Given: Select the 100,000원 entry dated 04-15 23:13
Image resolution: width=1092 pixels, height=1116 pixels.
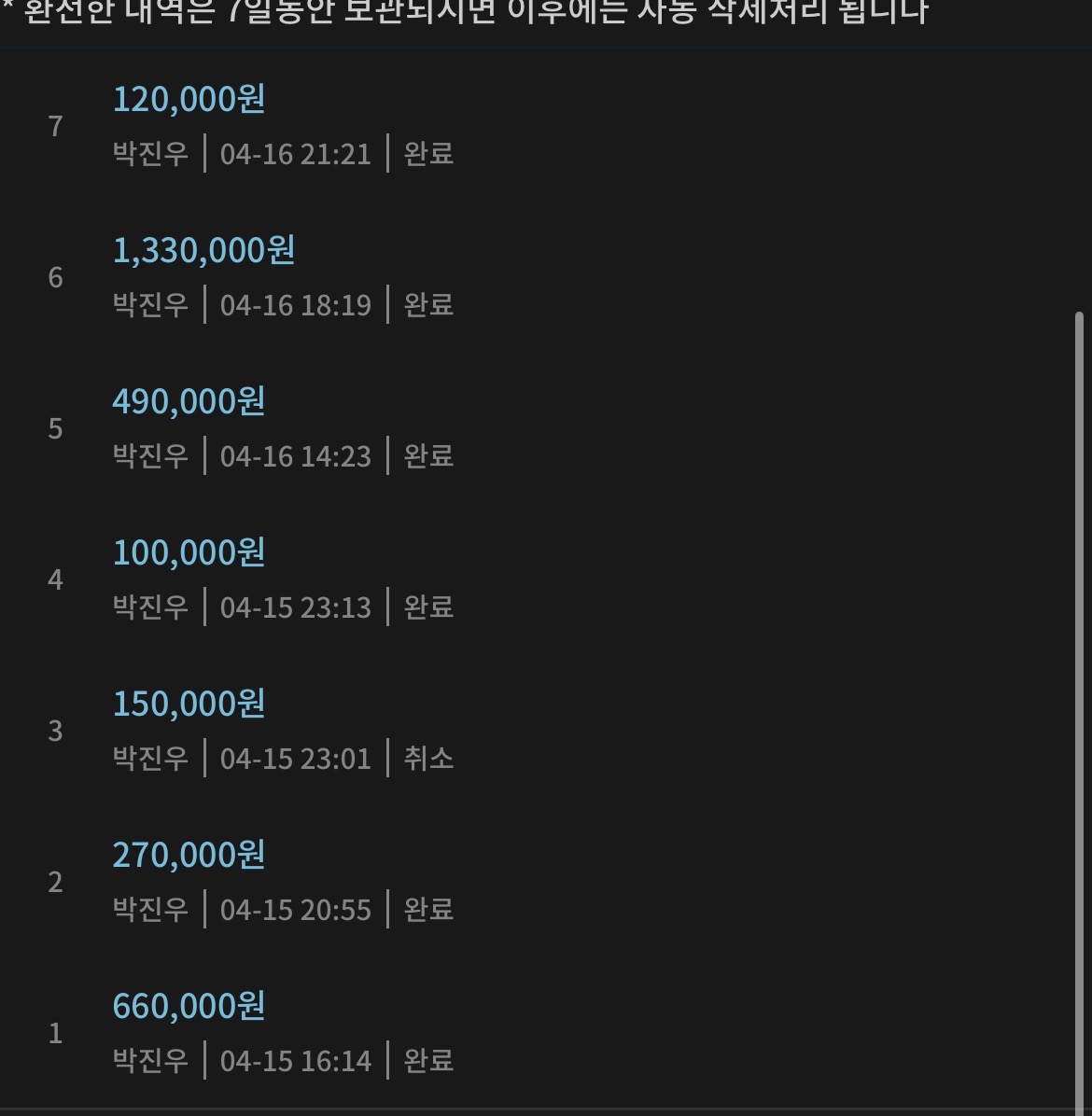Looking at the screenshot, I should pyautogui.click(x=189, y=553).
